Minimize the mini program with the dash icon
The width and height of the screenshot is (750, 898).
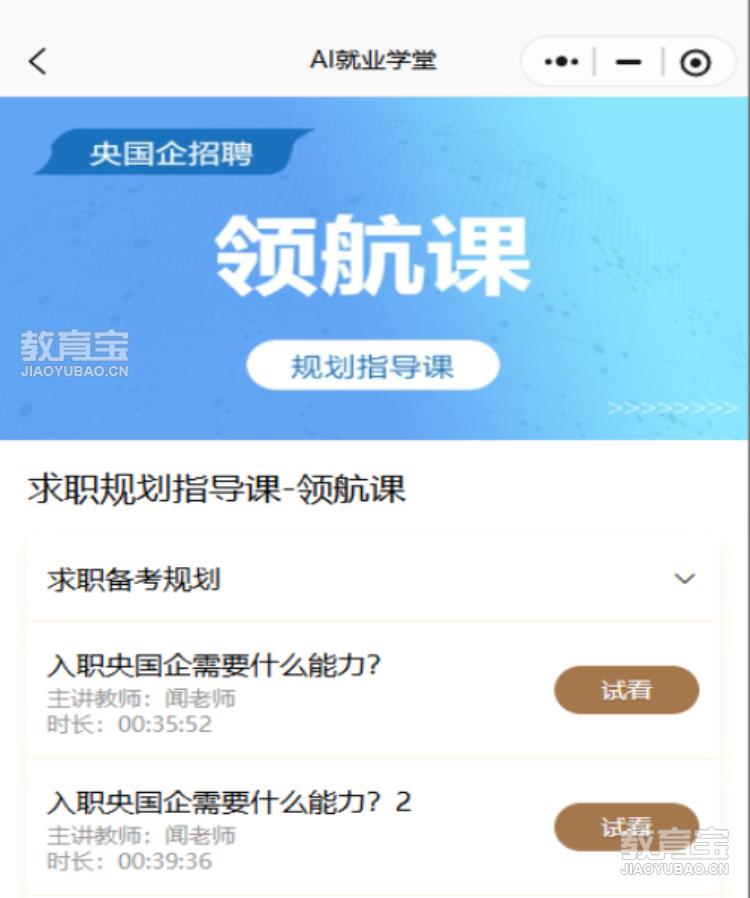(x=628, y=62)
